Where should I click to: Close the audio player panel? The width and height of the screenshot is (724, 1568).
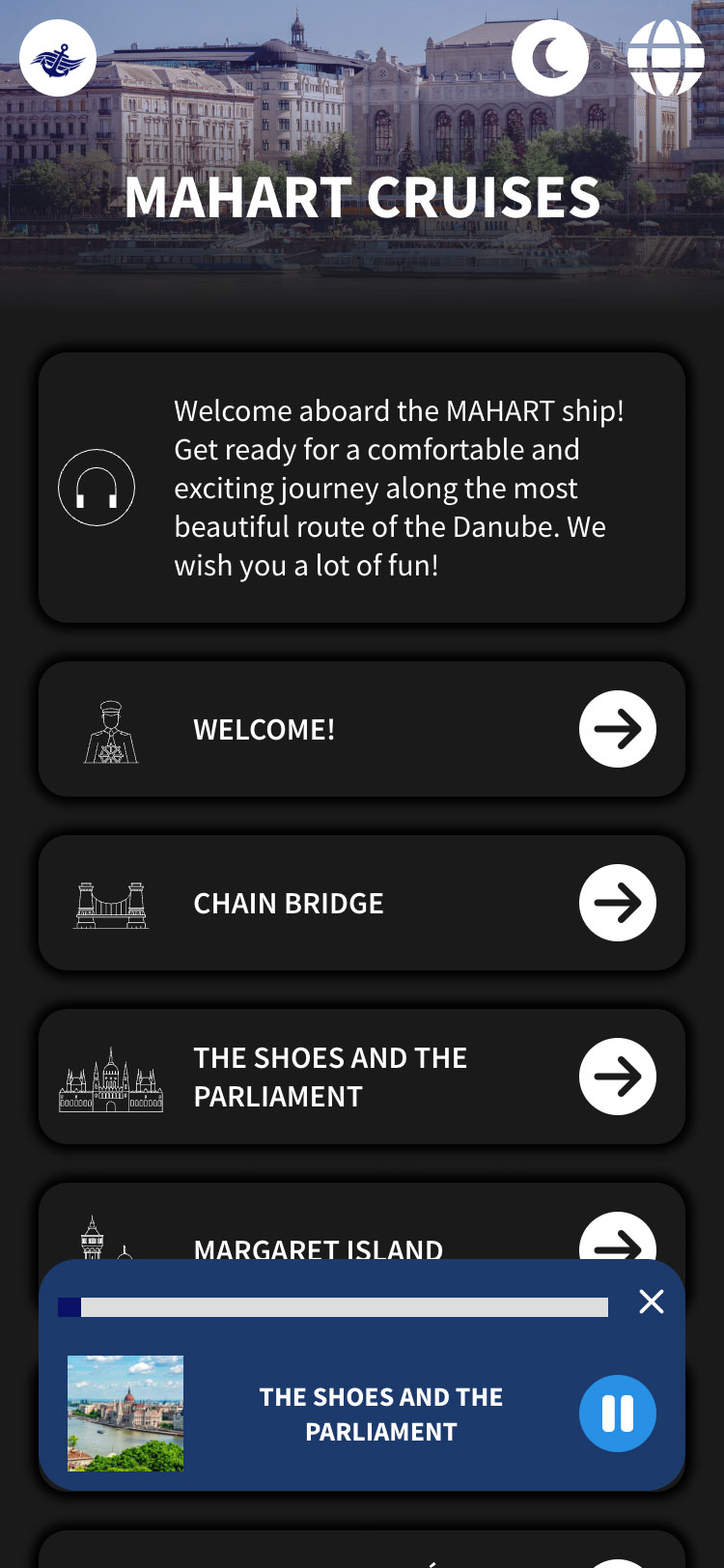click(x=652, y=1302)
